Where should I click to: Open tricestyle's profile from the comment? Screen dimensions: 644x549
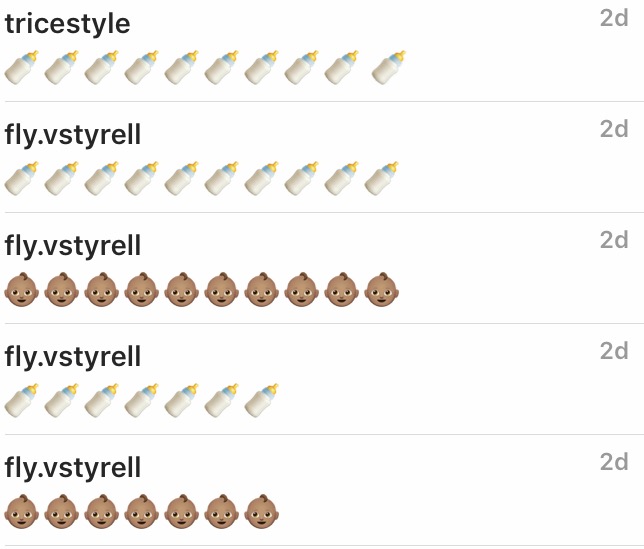(x=67, y=24)
